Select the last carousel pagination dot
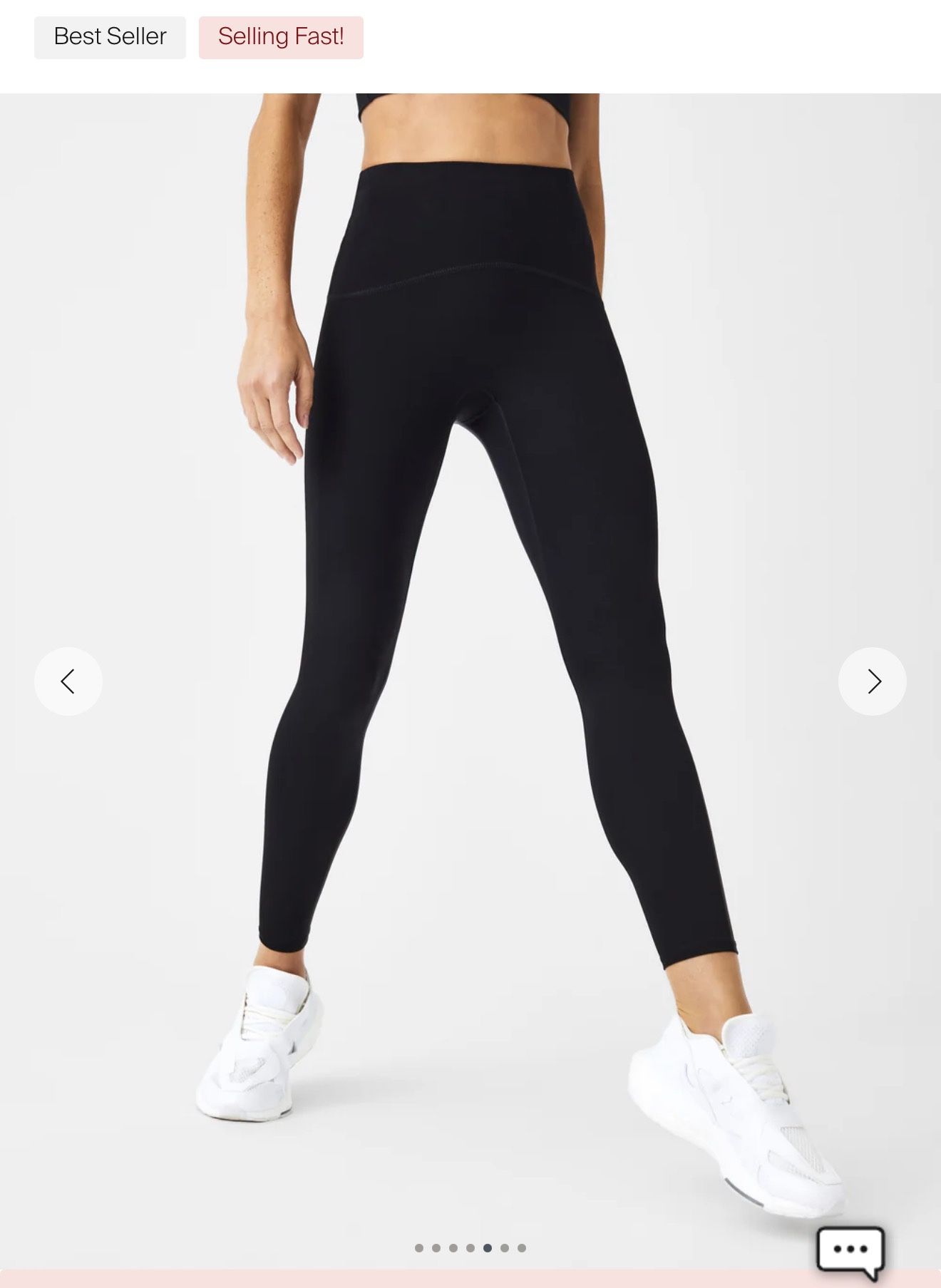 tap(521, 1247)
